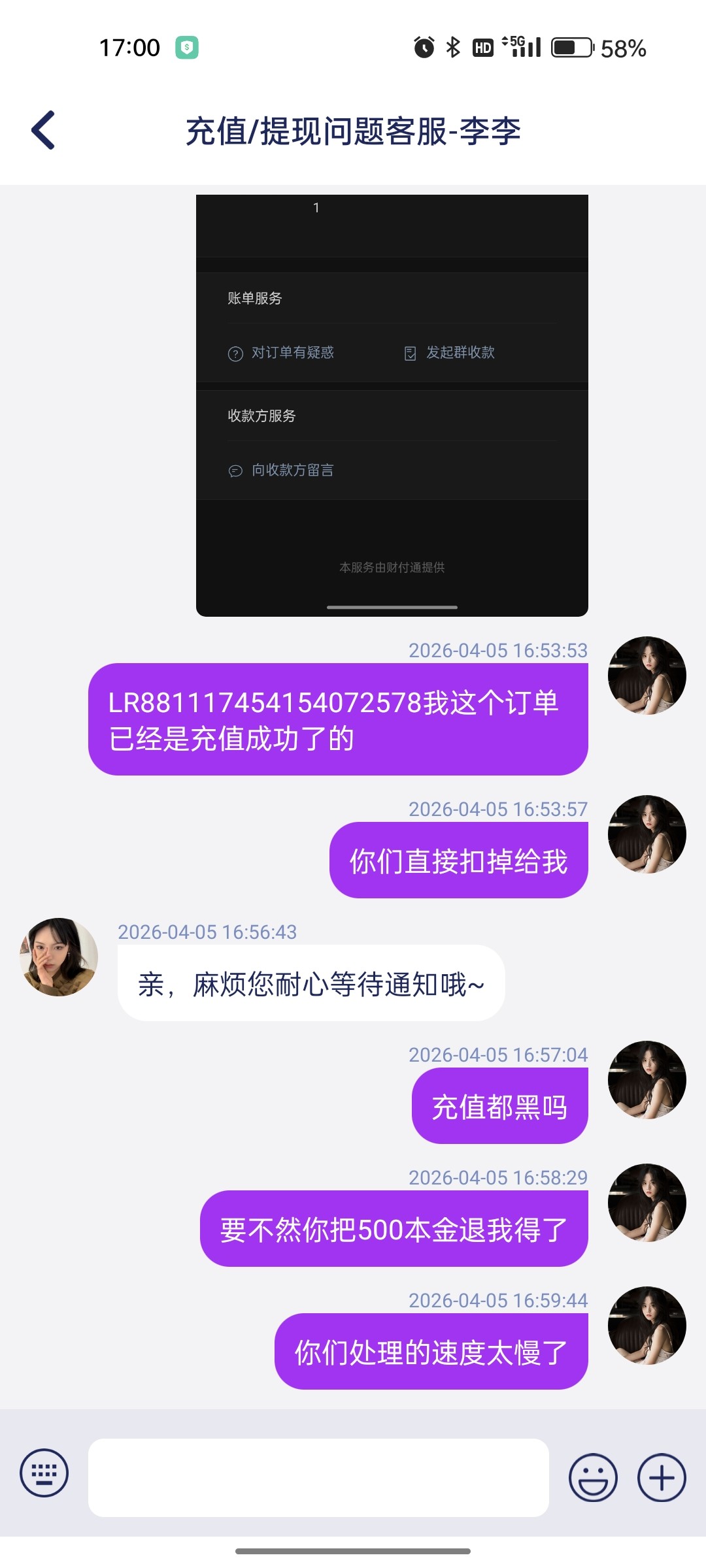
Task: Tap the comment bubble icon beside 向收款方留言
Action: pos(234,470)
